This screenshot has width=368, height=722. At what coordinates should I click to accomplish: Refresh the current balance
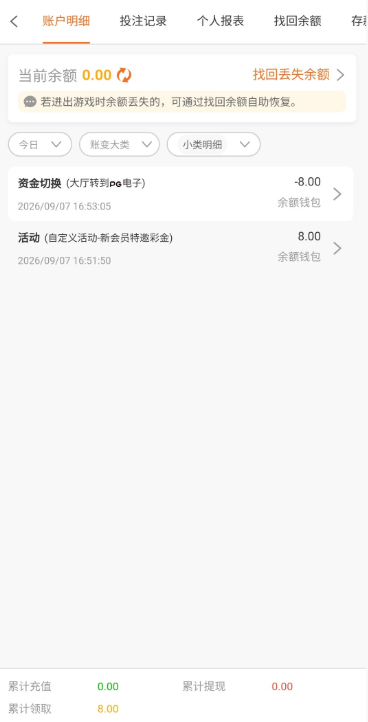click(124, 75)
